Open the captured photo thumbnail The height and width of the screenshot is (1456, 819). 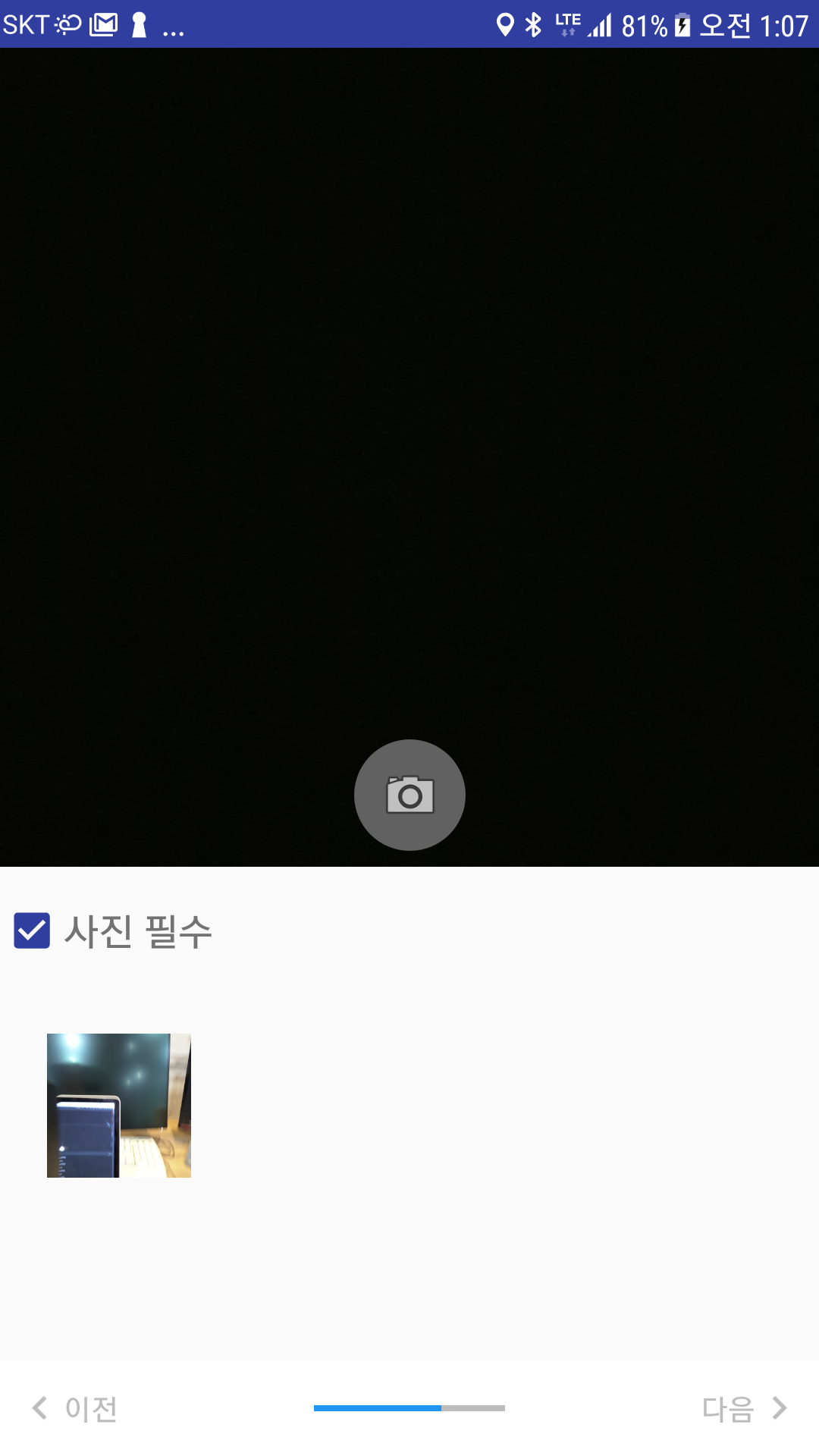tap(119, 1105)
